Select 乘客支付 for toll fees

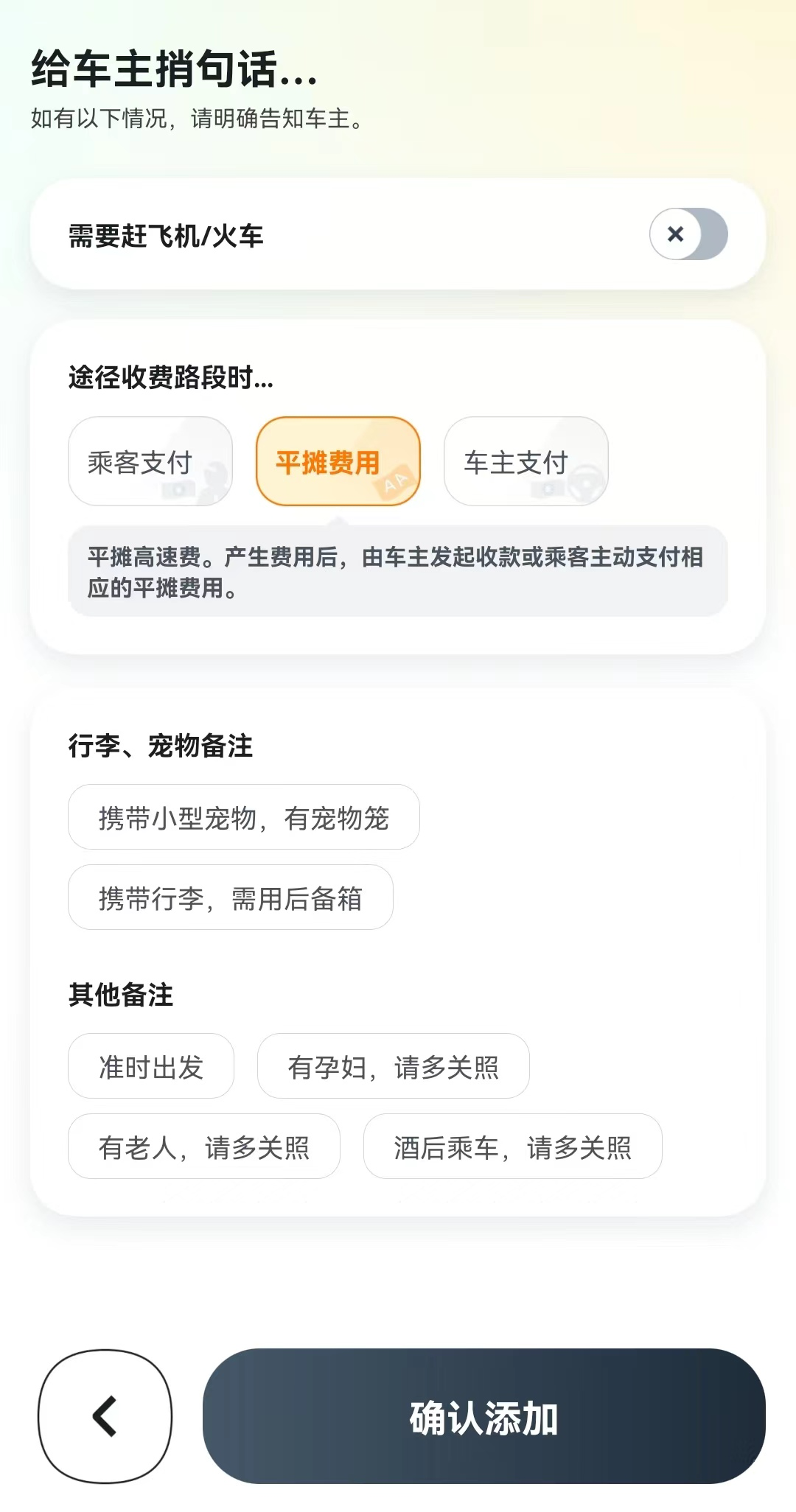[x=150, y=462]
